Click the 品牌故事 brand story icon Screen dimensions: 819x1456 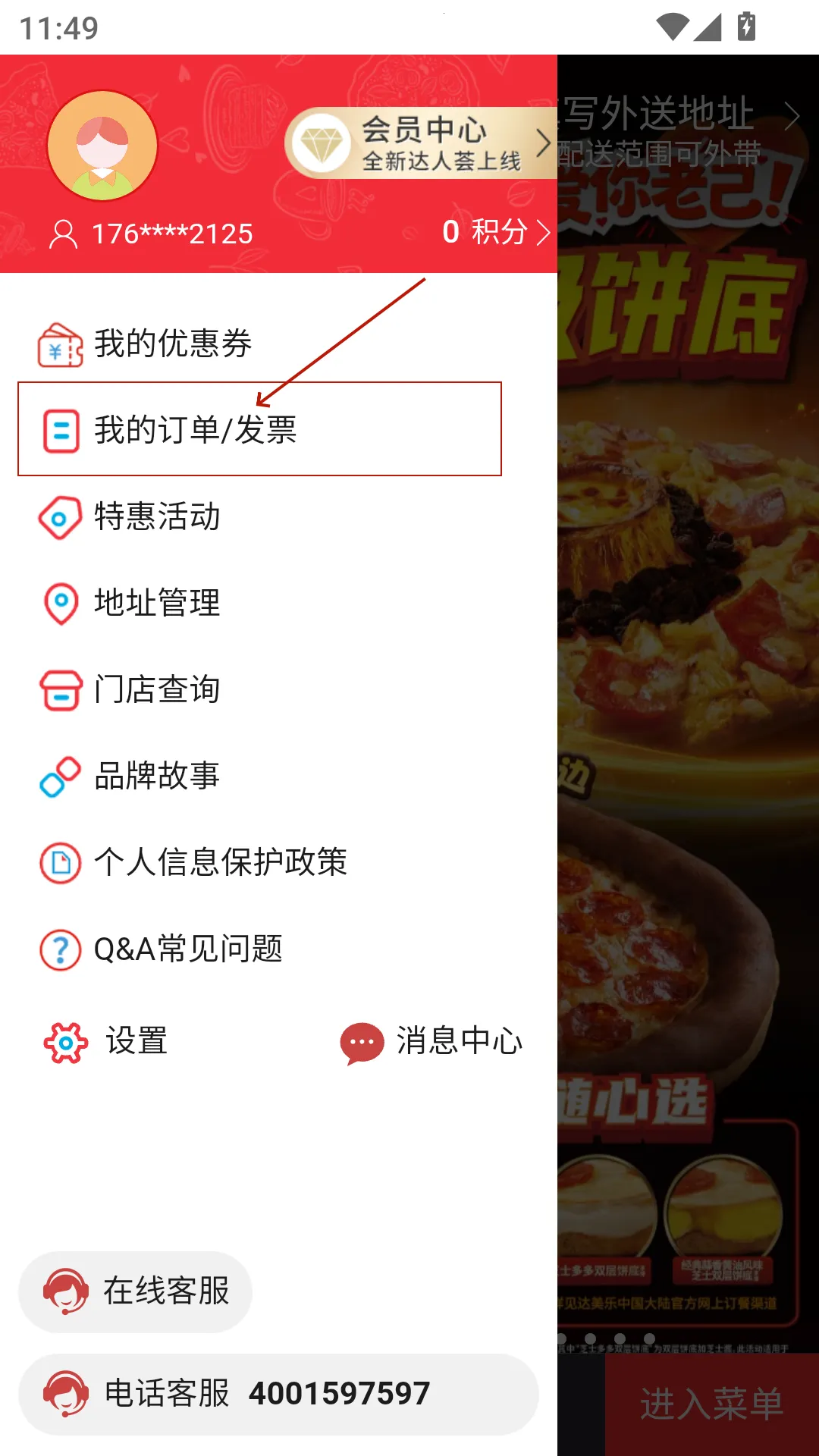[x=59, y=774]
